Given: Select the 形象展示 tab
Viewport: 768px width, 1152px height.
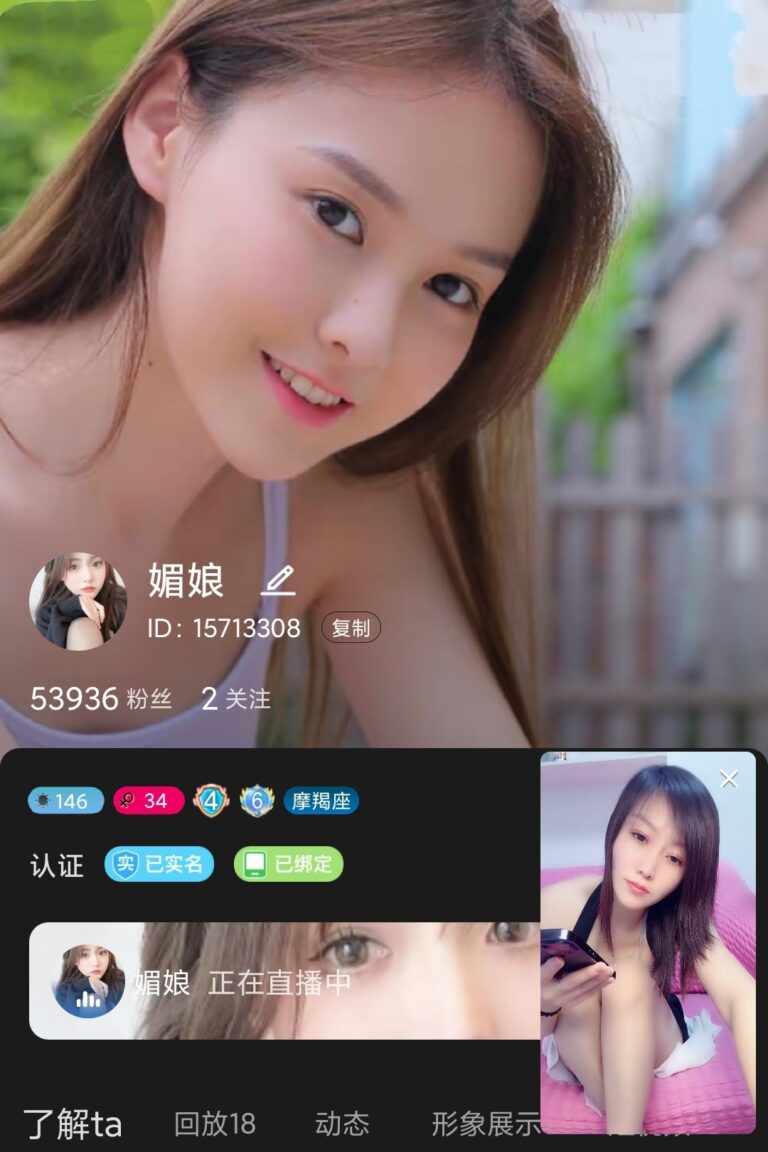Looking at the screenshot, I should point(485,1124).
